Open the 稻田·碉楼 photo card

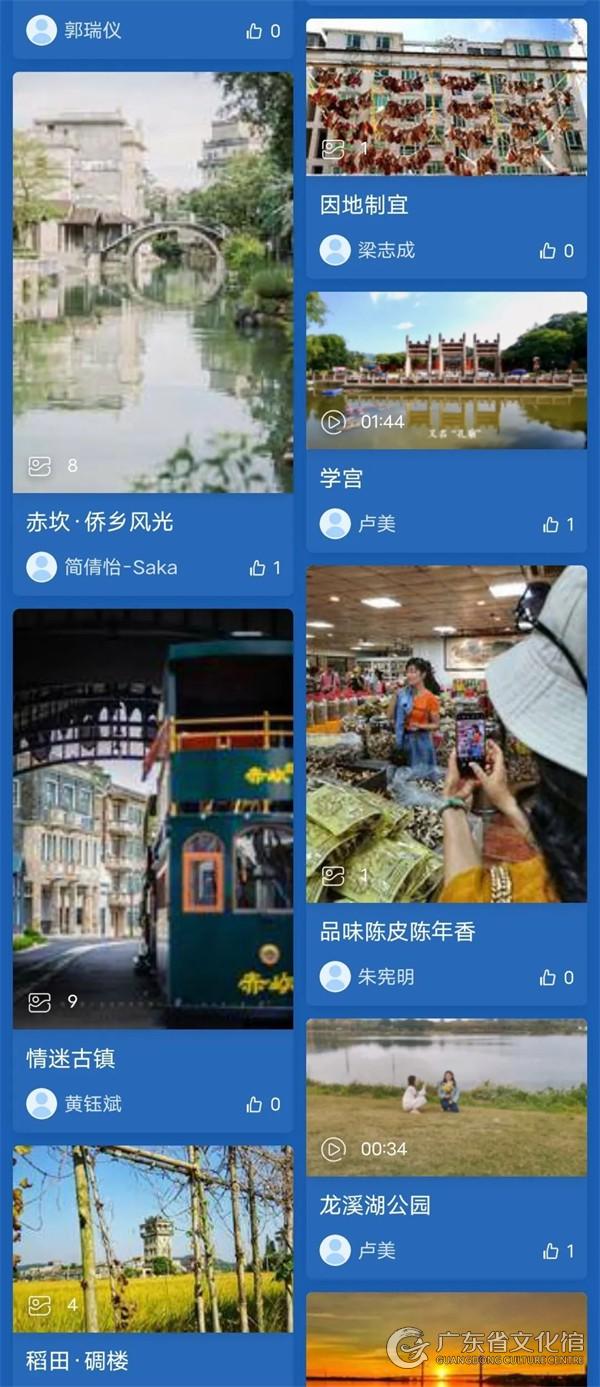153,1238
